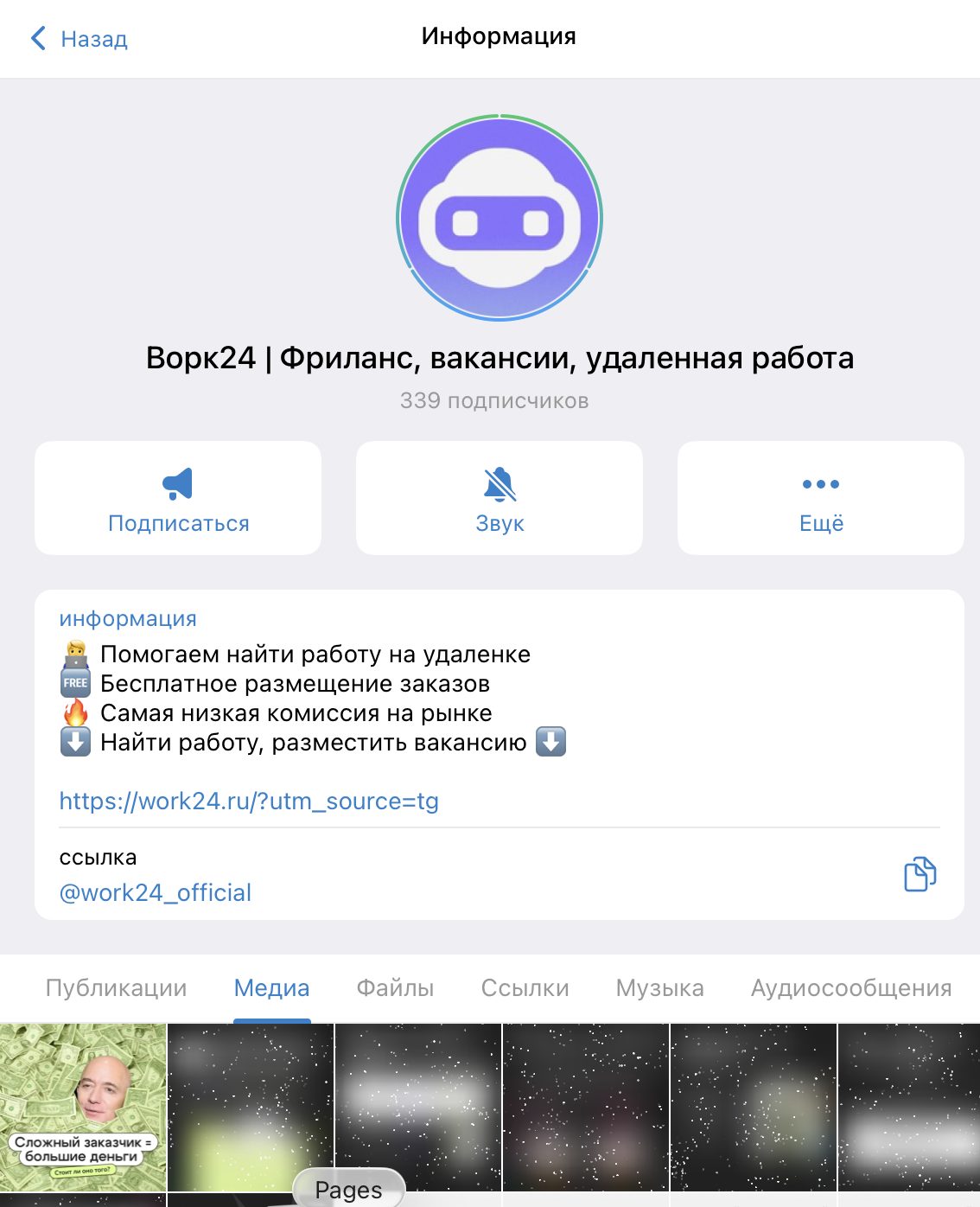Tap the FREE emoji icon in channel info
Viewport: 980px width, 1207px height.
tap(75, 683)
